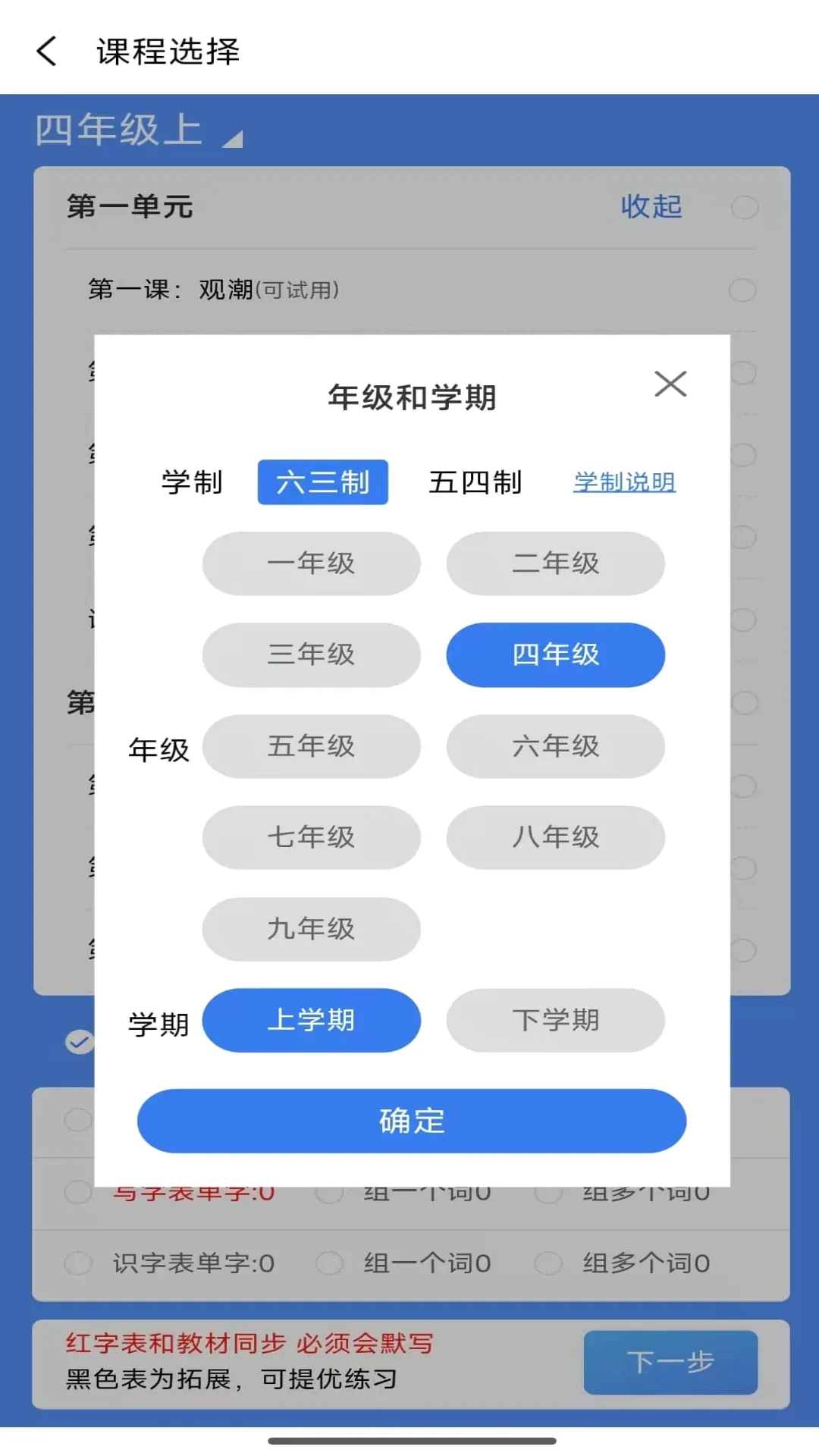Choose 二年级 grade

click(x=556, y=563)
